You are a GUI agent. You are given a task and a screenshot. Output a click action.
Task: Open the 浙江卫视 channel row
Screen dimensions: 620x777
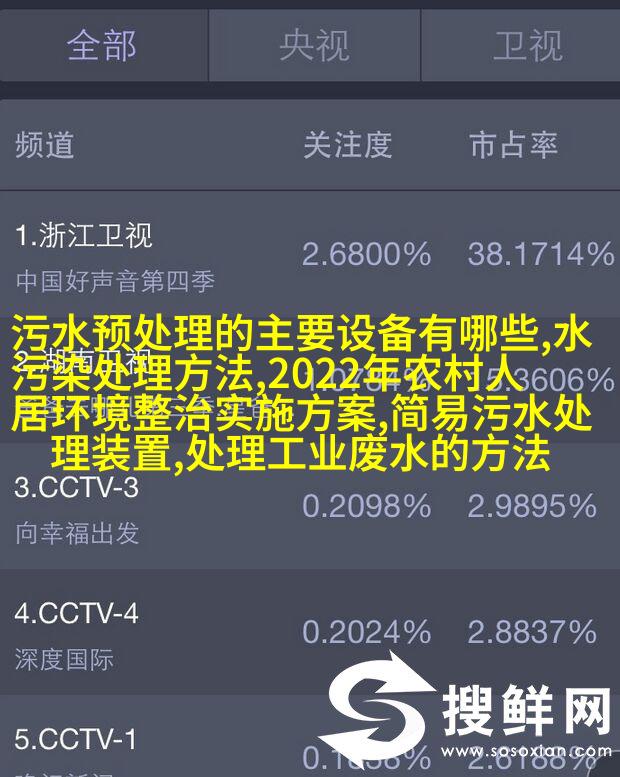click(310, 255)
